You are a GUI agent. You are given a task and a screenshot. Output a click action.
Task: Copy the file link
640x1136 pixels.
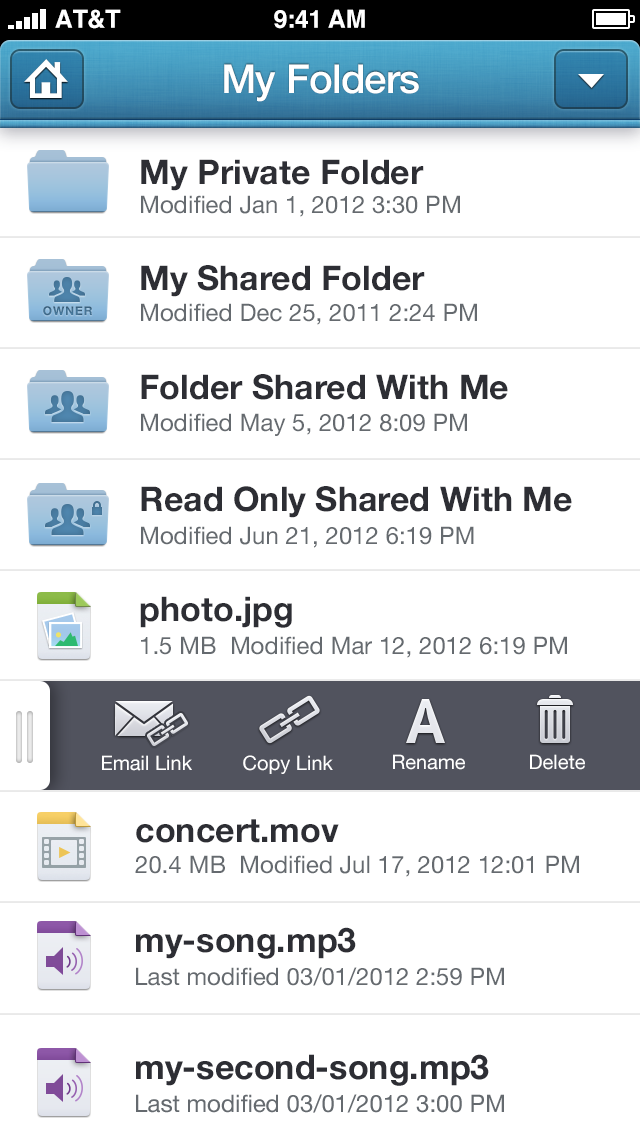pos(288,735)
